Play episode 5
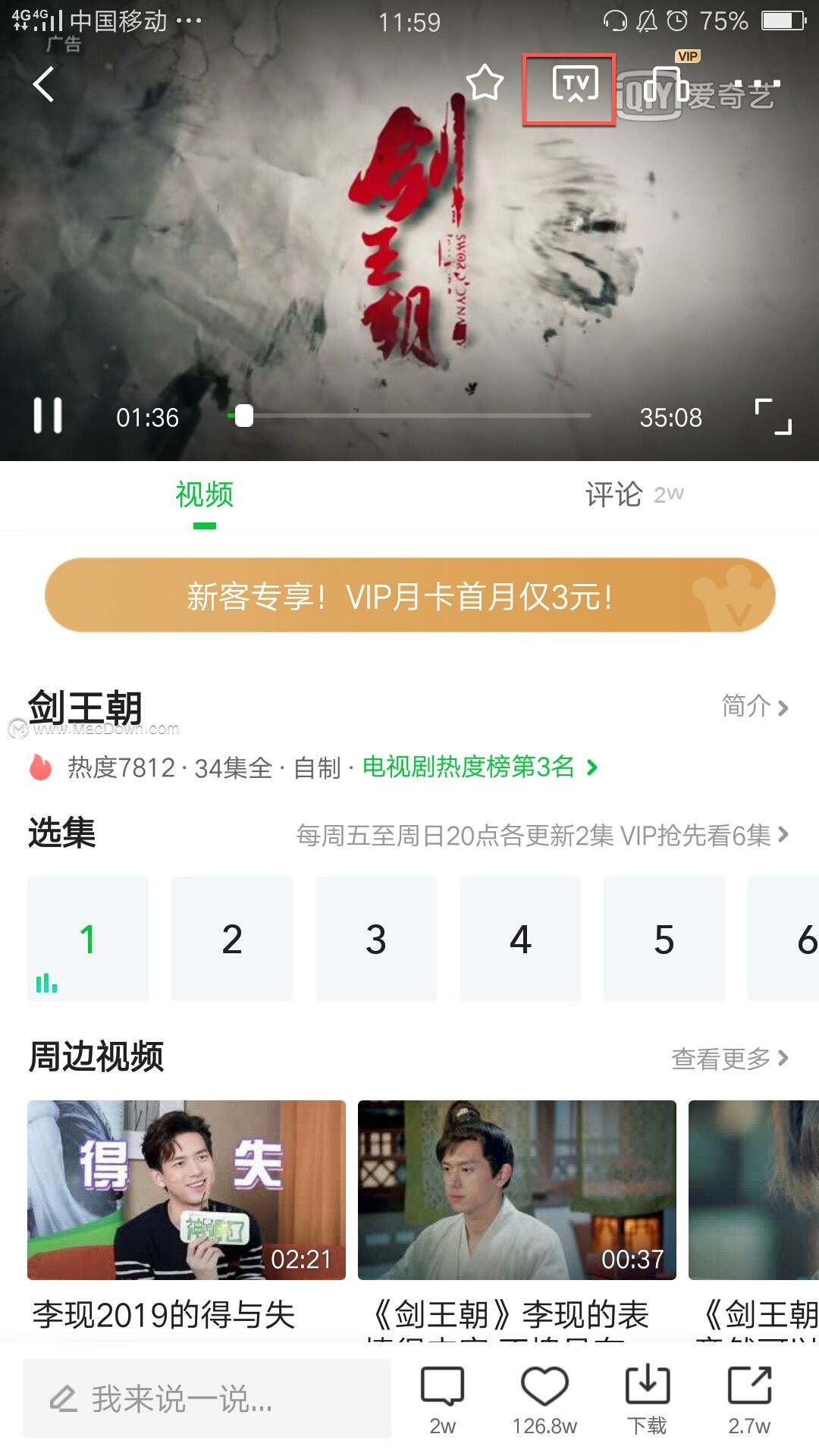 [x=664, y=939]
